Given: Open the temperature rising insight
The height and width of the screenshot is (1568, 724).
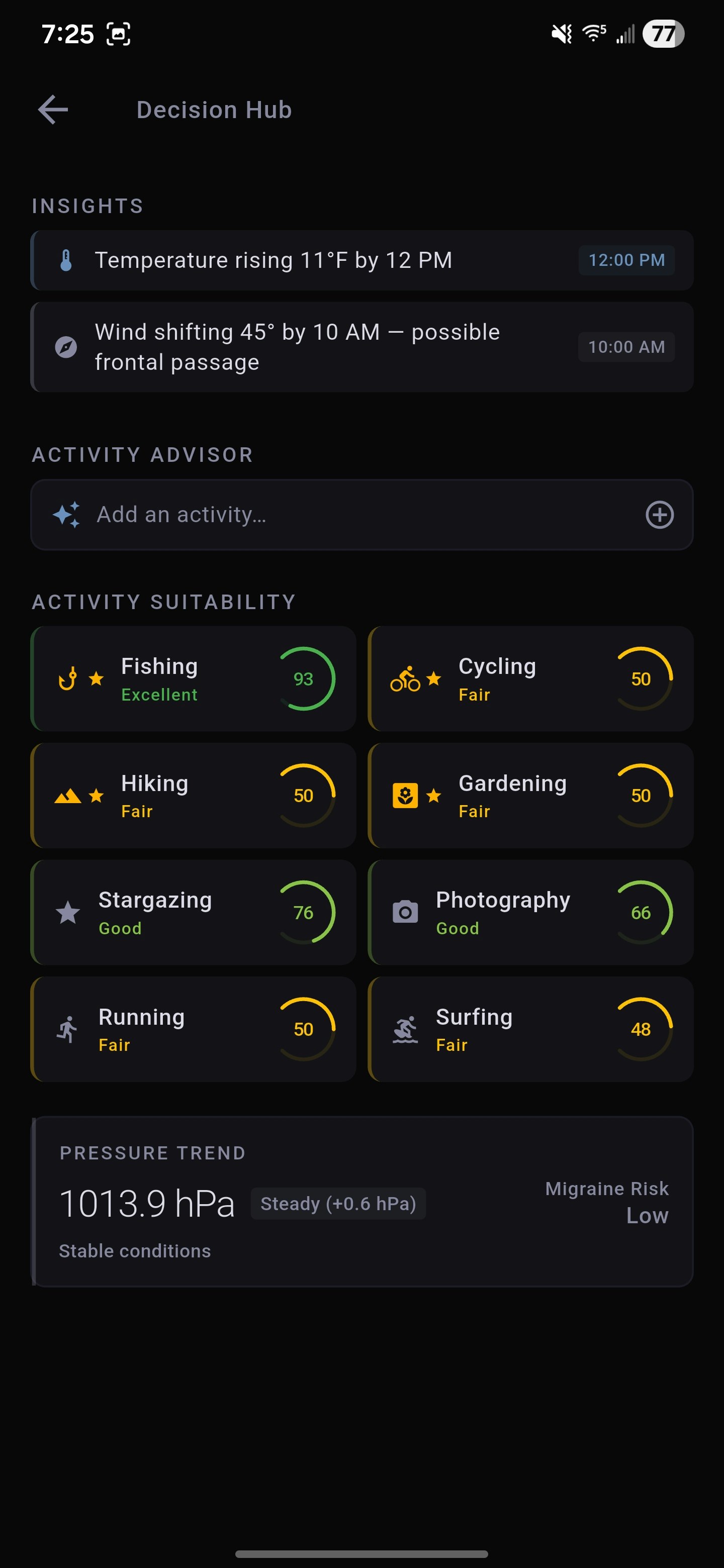Looking at the screenshot, I should click(x=361, y=260).
